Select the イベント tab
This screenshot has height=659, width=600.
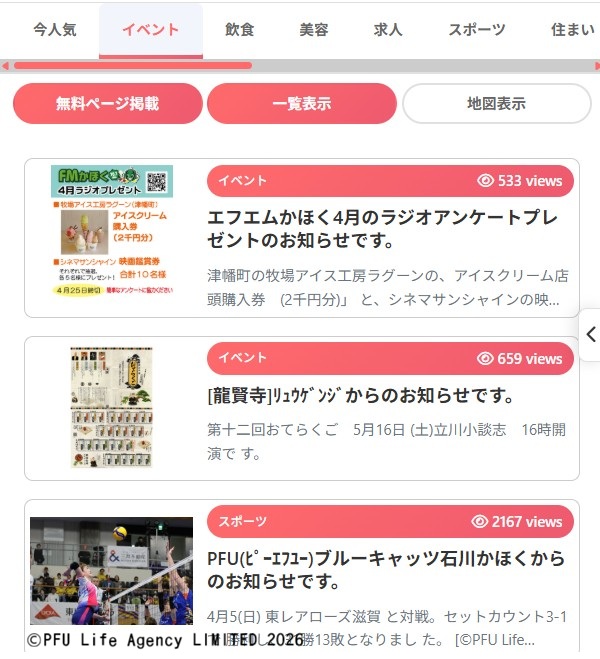[x=151, y=30]
